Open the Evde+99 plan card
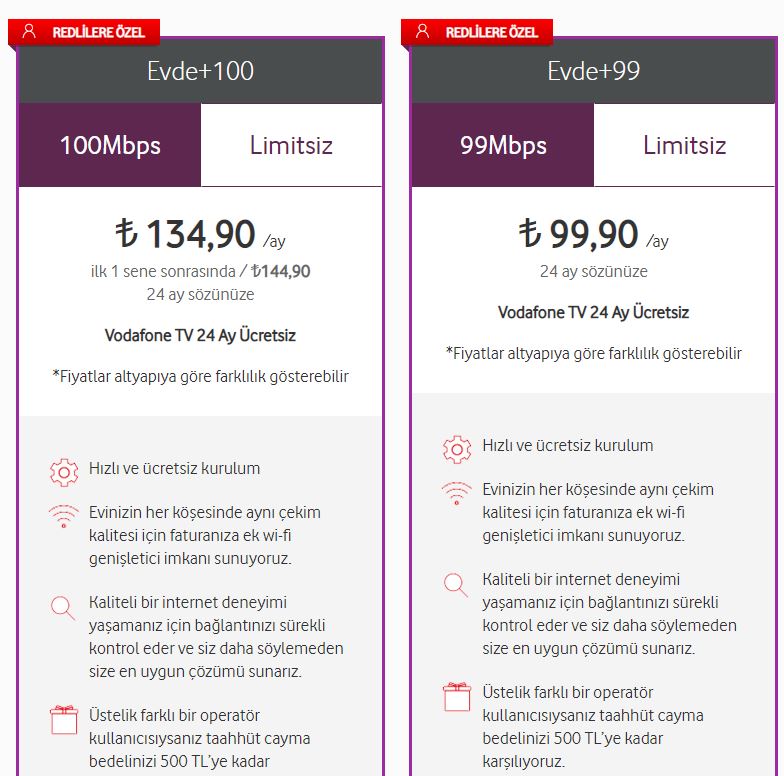Viewport: 784px width, 776px height. (593, 71)
